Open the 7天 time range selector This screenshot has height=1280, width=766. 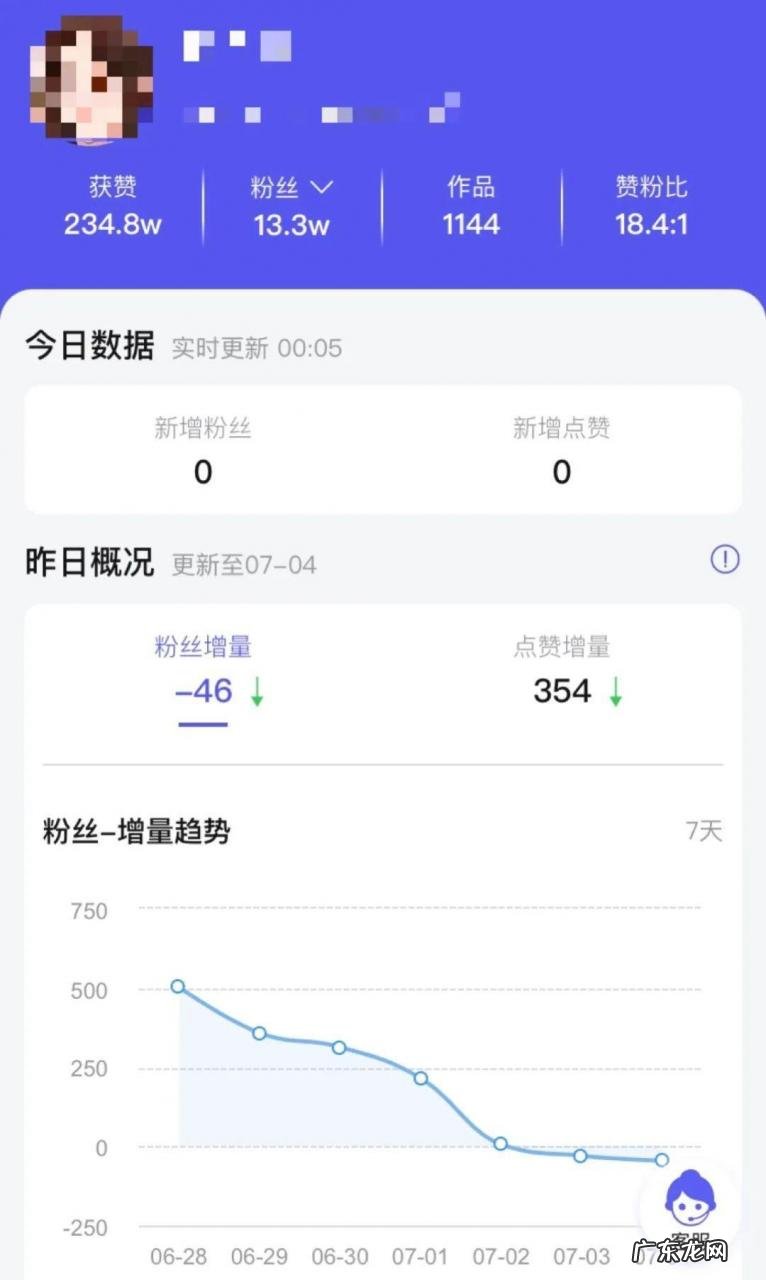pos(705,831)
